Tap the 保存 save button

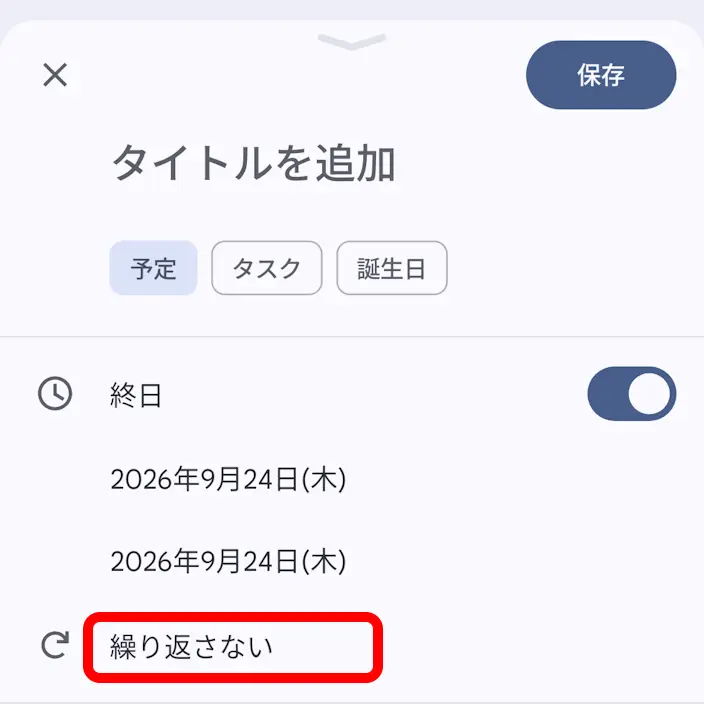[x=601, y=75]
